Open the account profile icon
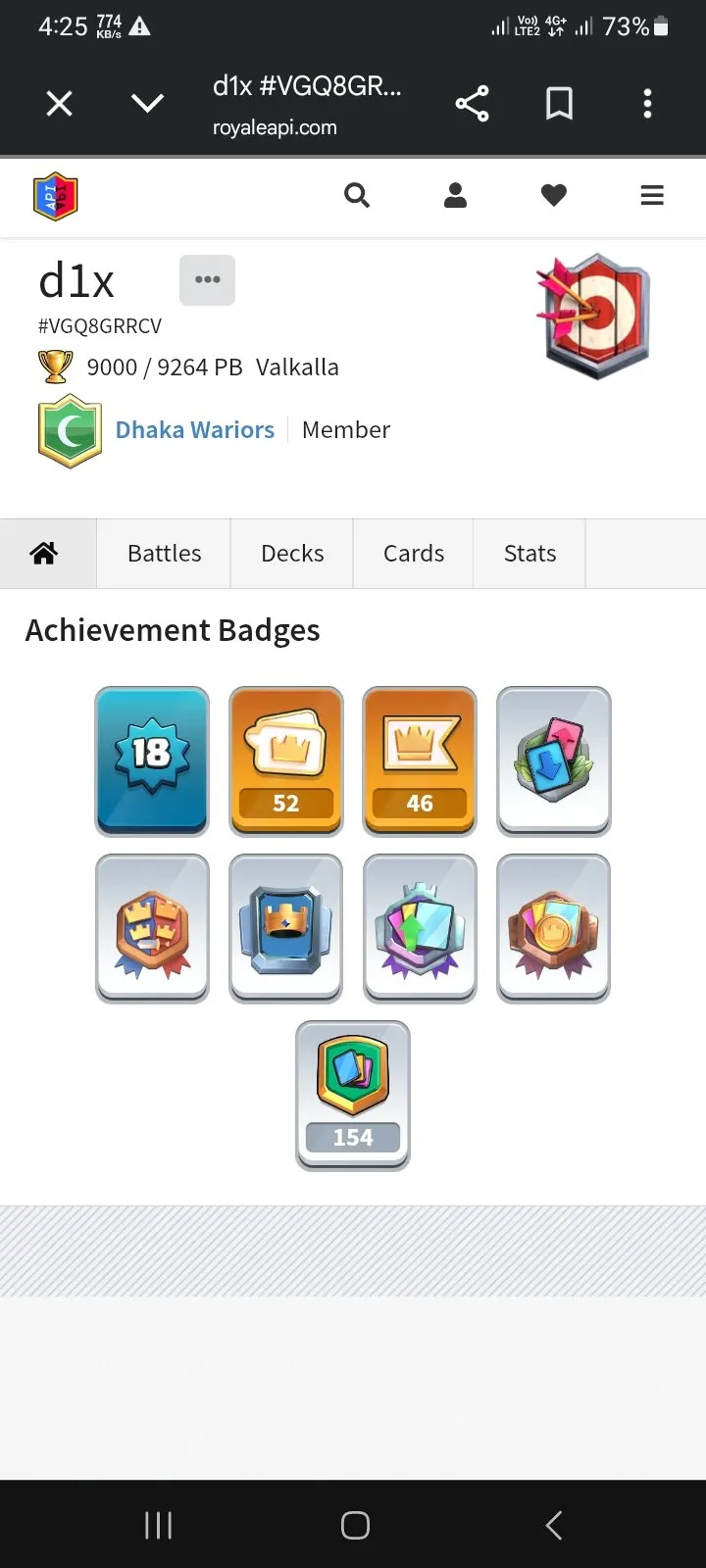This screenshot has height=1568, width=706. [x=455, y=195]
